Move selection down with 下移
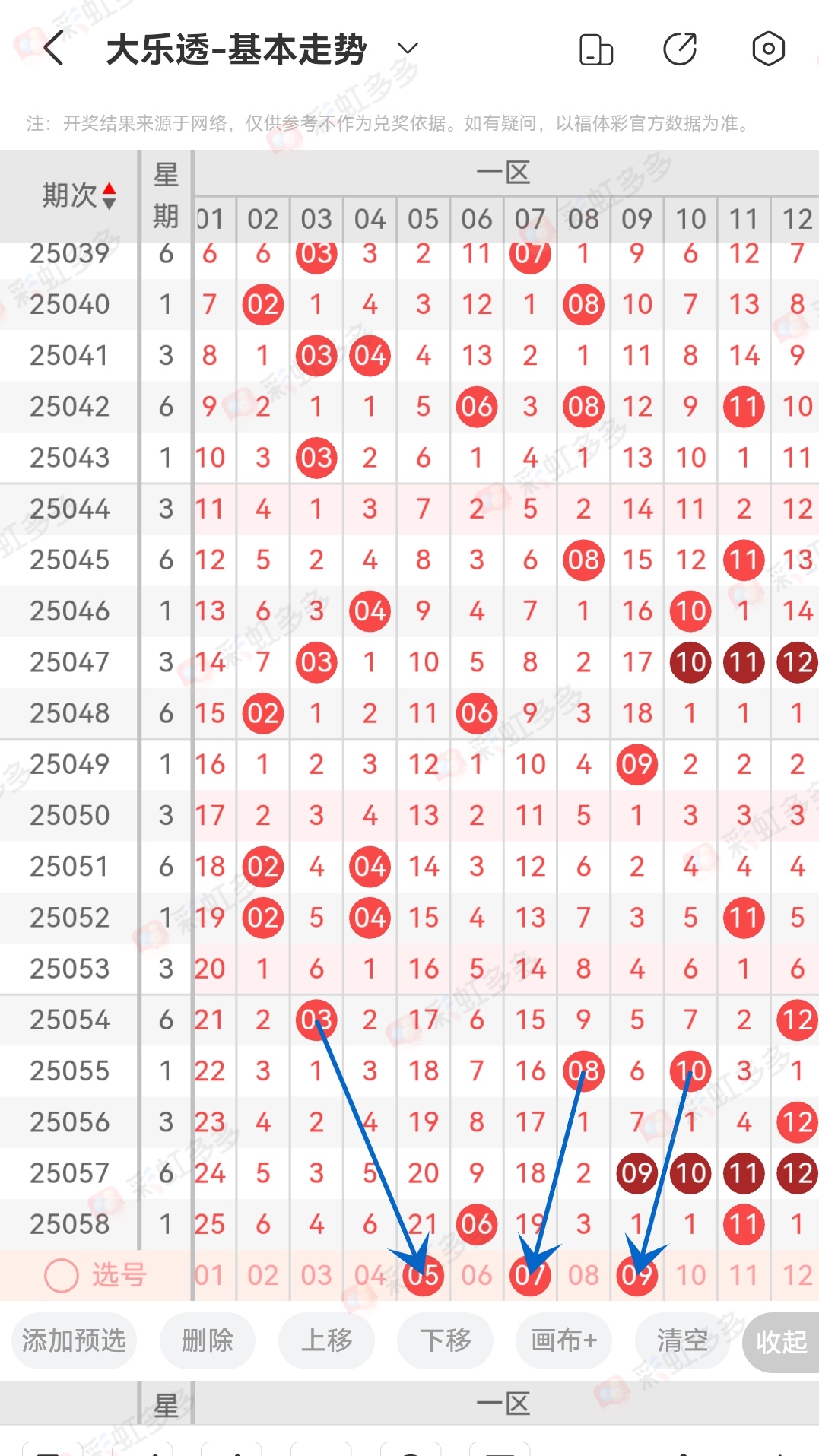819x1456 pixels. coord(446,1340)
